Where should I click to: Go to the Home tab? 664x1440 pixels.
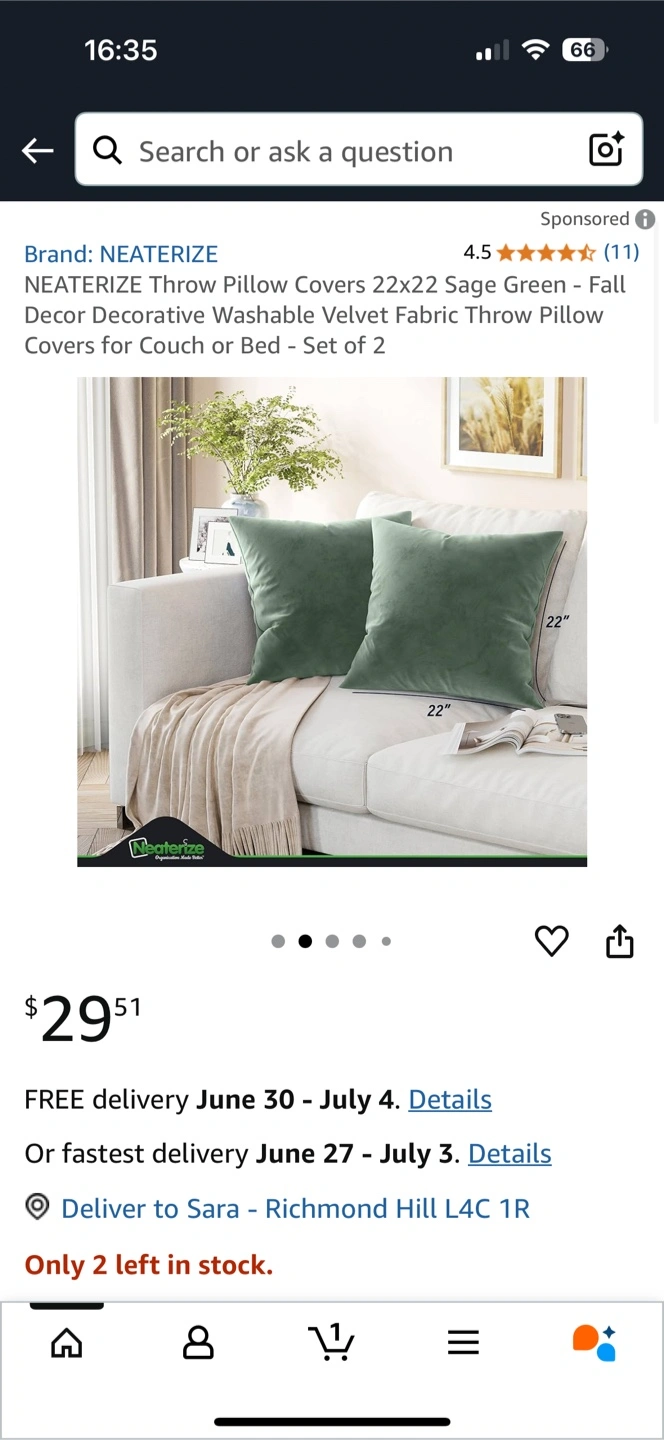coord(67,1343)
